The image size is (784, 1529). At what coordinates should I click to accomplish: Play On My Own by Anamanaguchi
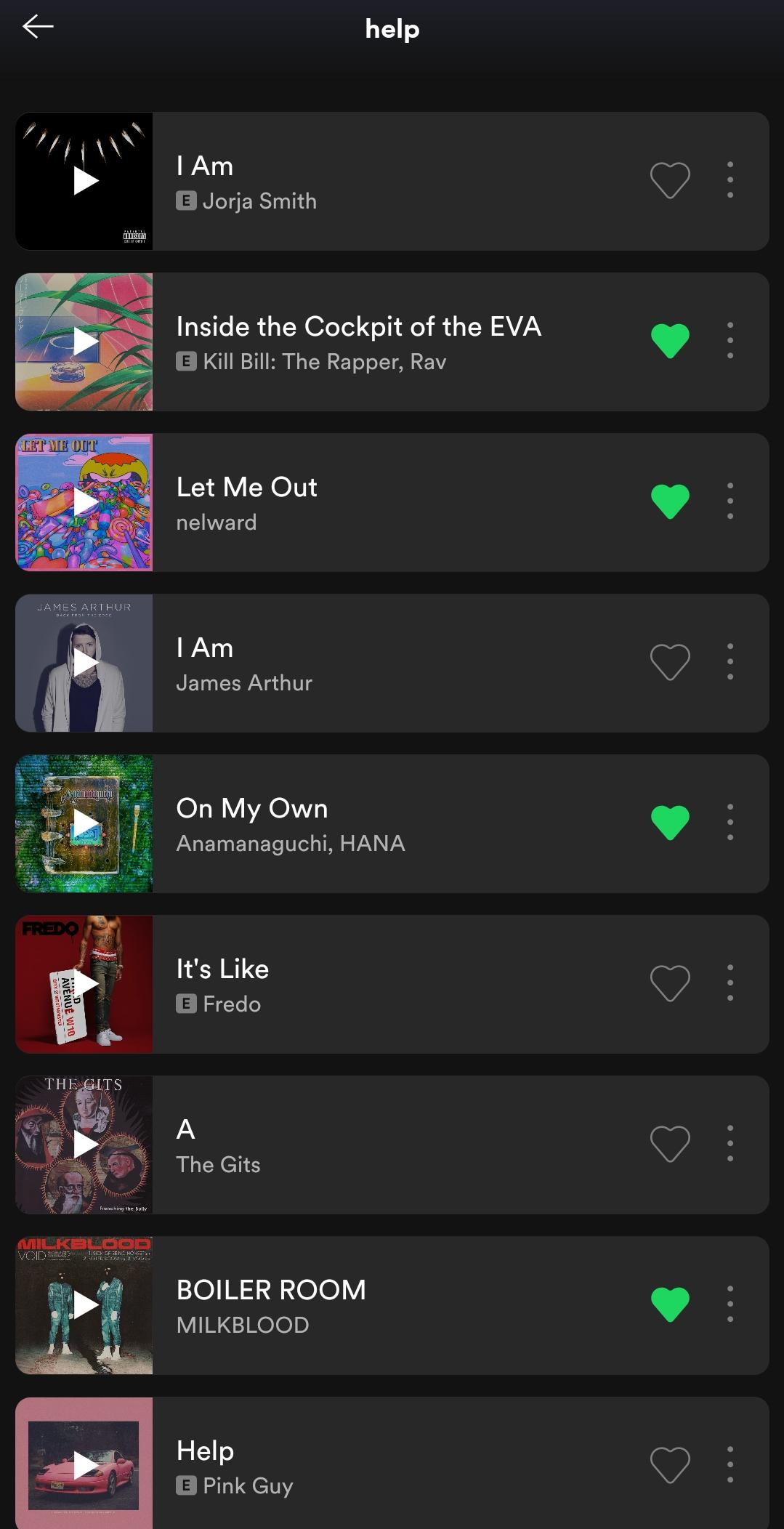coord(85,823)
